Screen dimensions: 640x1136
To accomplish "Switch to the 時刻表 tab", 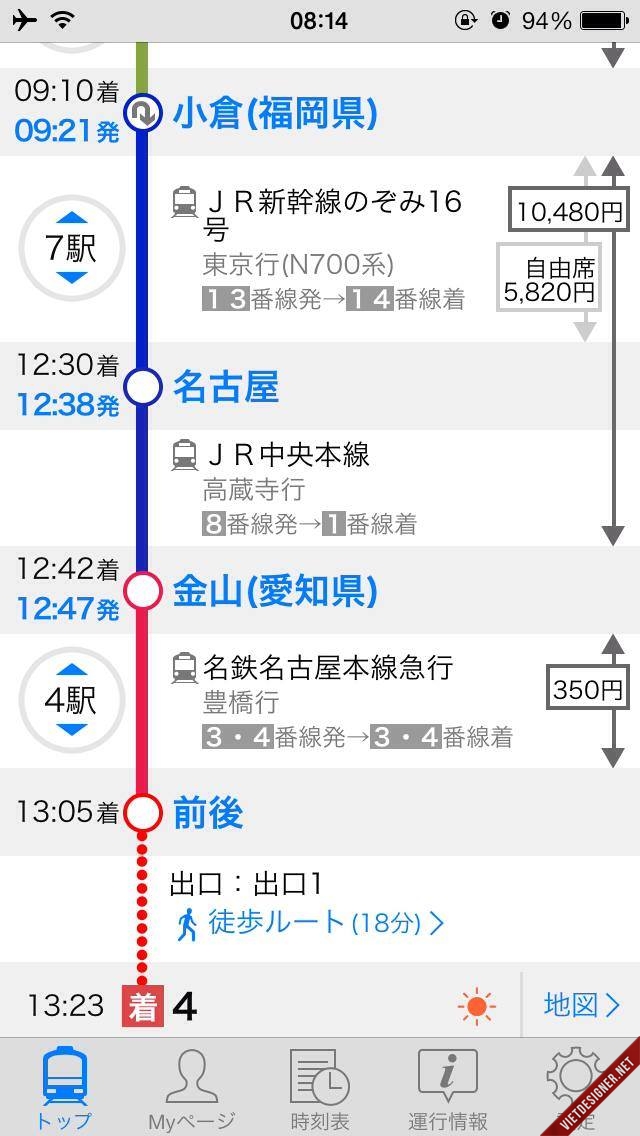I will (319, 1088).
